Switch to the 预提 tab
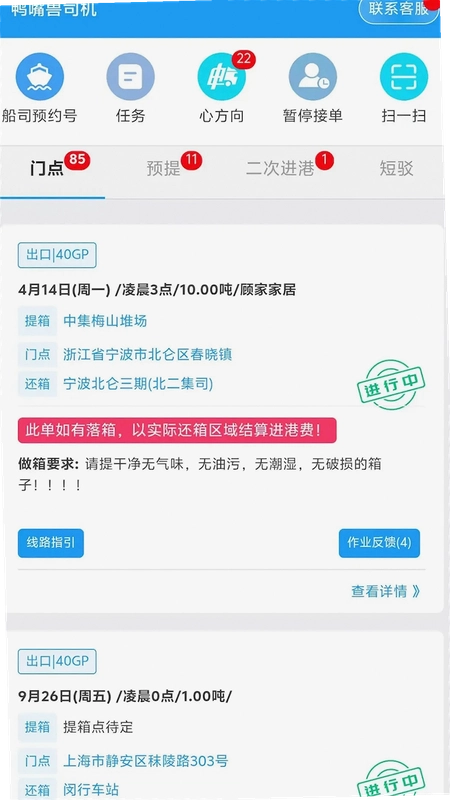This screenshot has width=450, height=800. [x=164, y=169]
